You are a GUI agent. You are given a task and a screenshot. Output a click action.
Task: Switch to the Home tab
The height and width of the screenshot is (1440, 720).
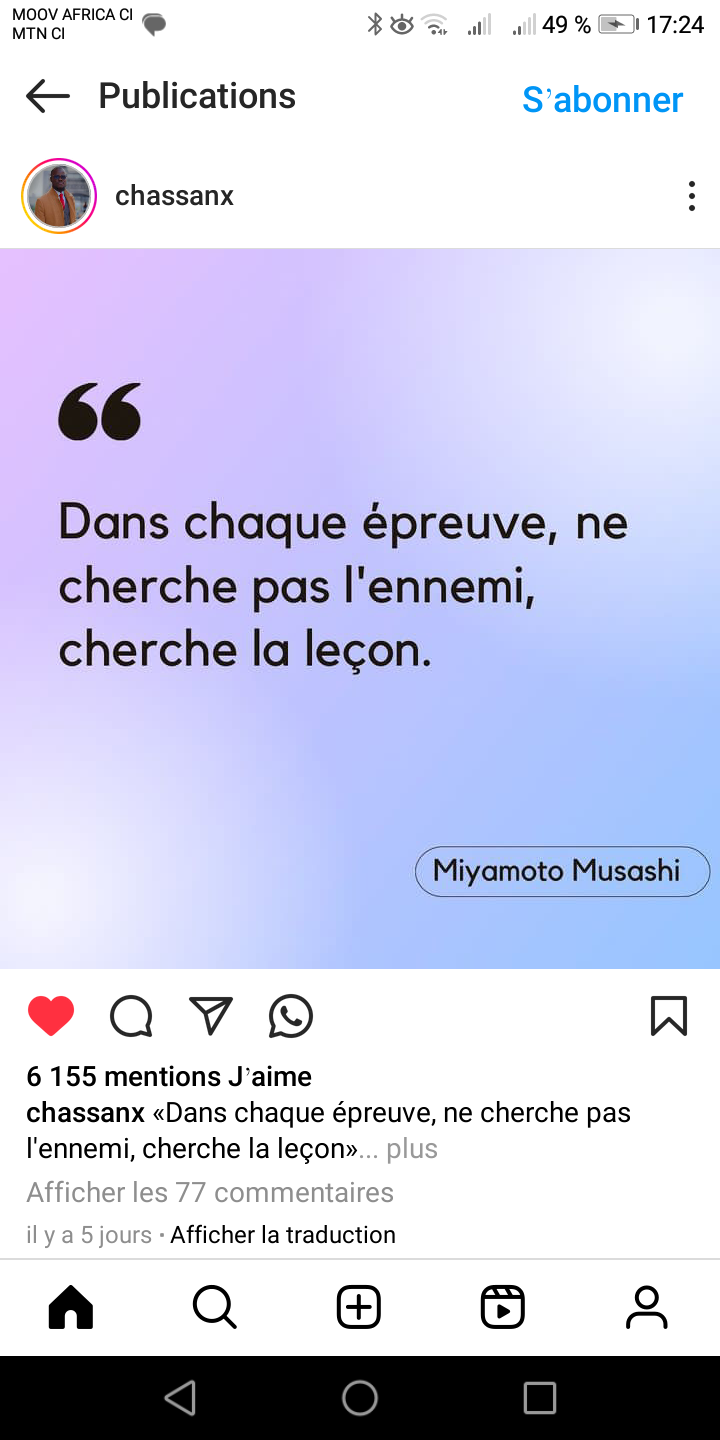pyautogui.click(x=71, y=1307)
